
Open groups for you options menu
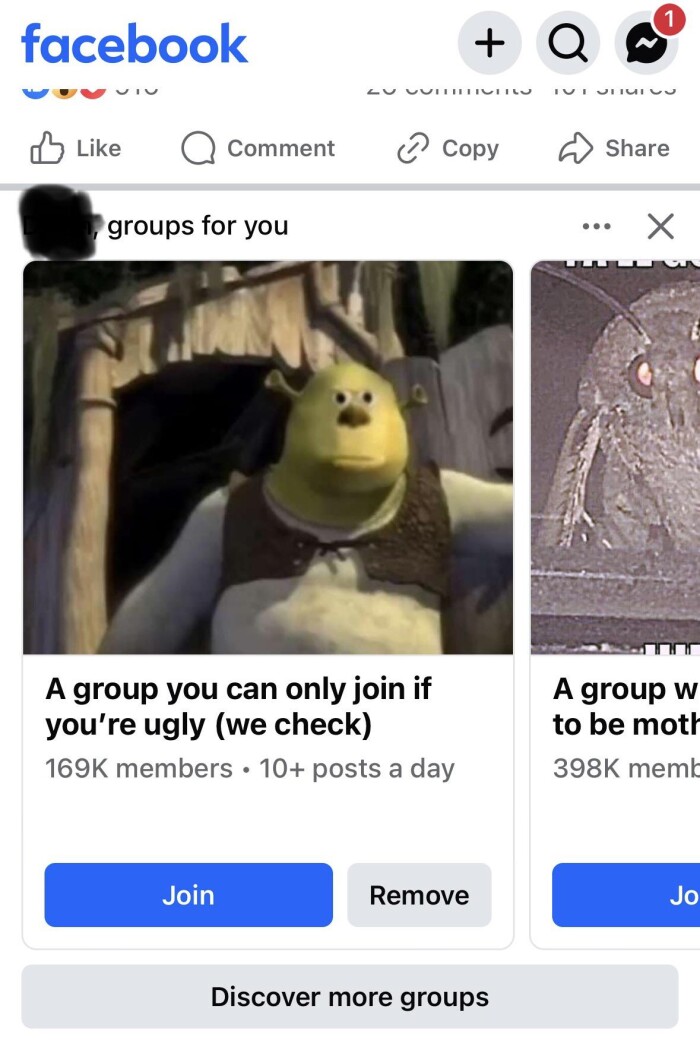[x=596, y=227]
